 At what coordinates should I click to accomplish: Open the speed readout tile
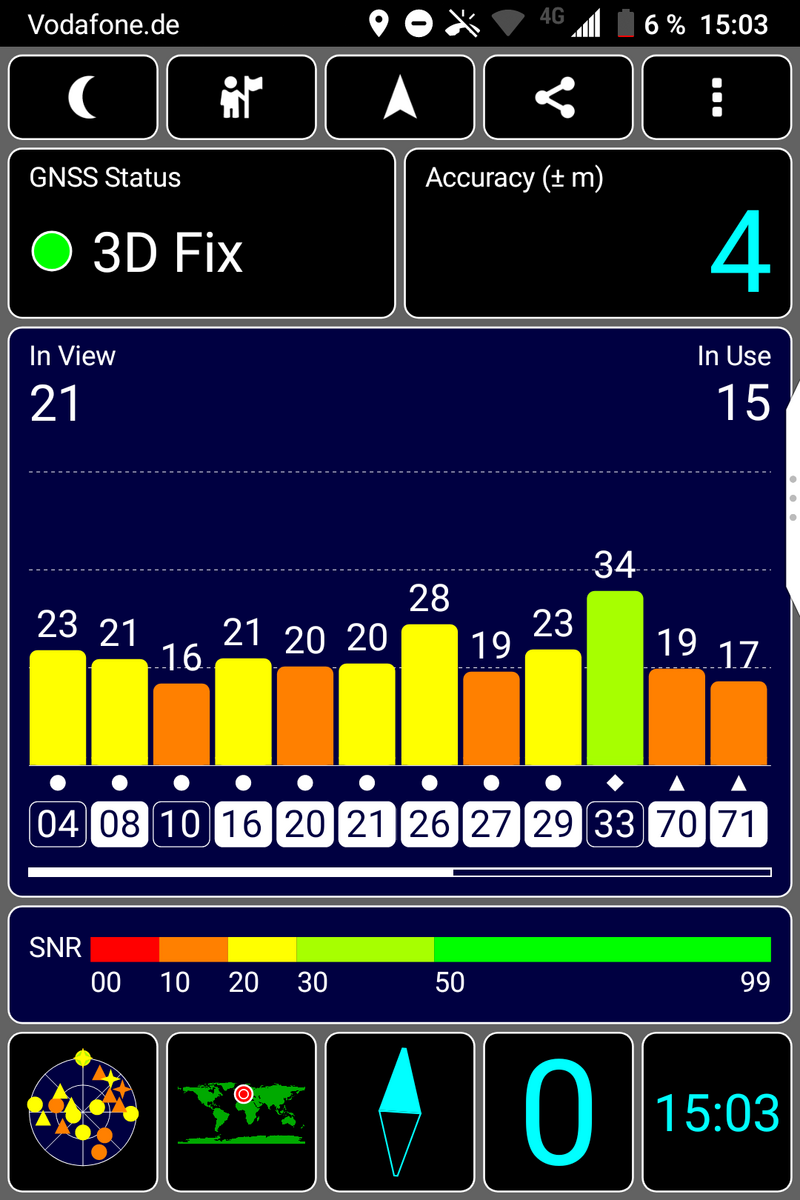point(558,1111)
